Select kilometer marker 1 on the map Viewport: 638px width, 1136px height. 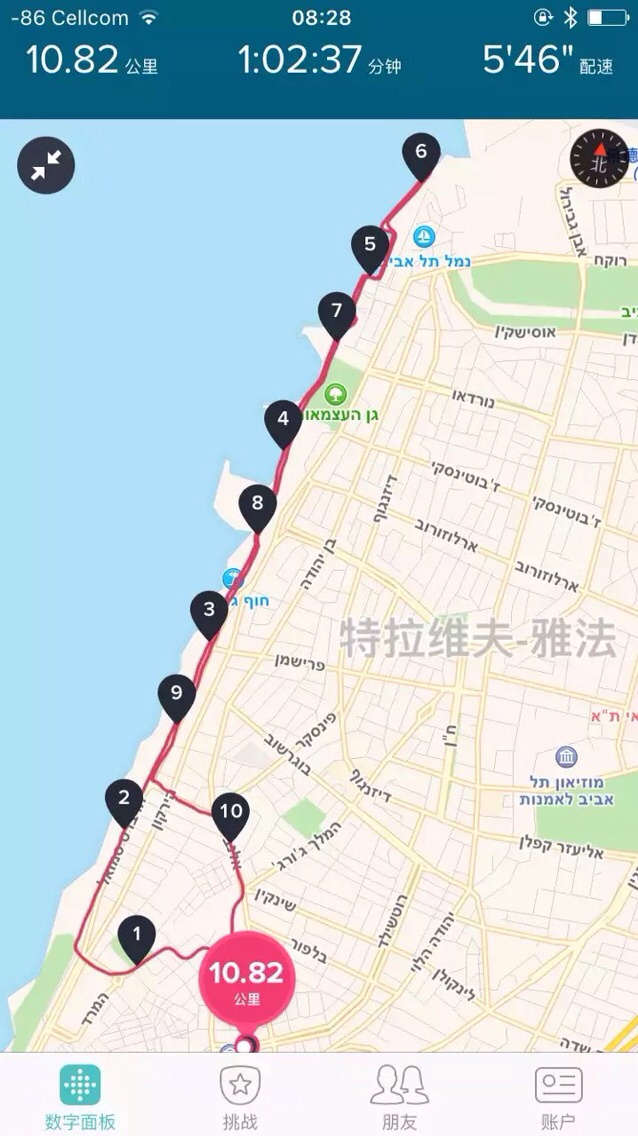(137, 940)
